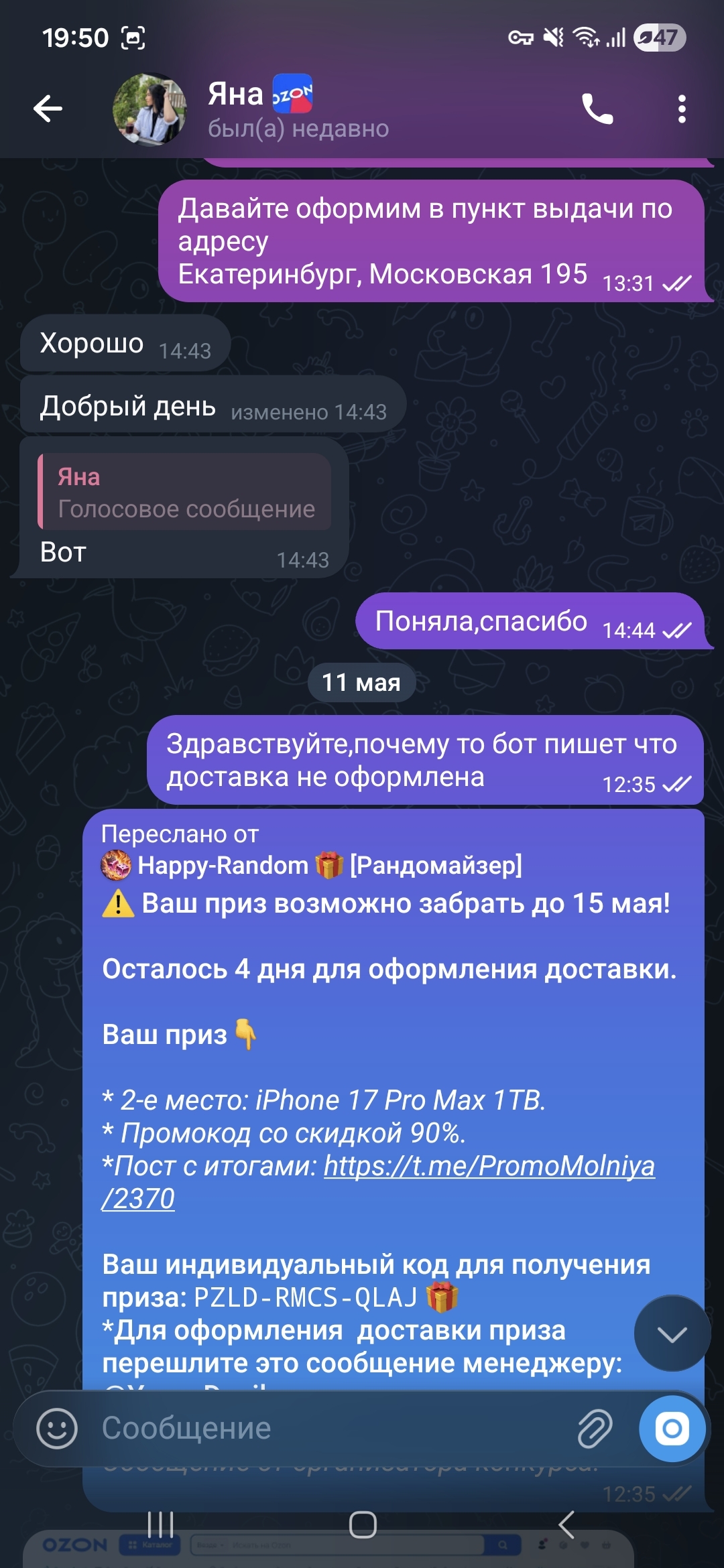The image size is (724, 1568).
Task: Open Android recent apps
Action: (160, 1524)
